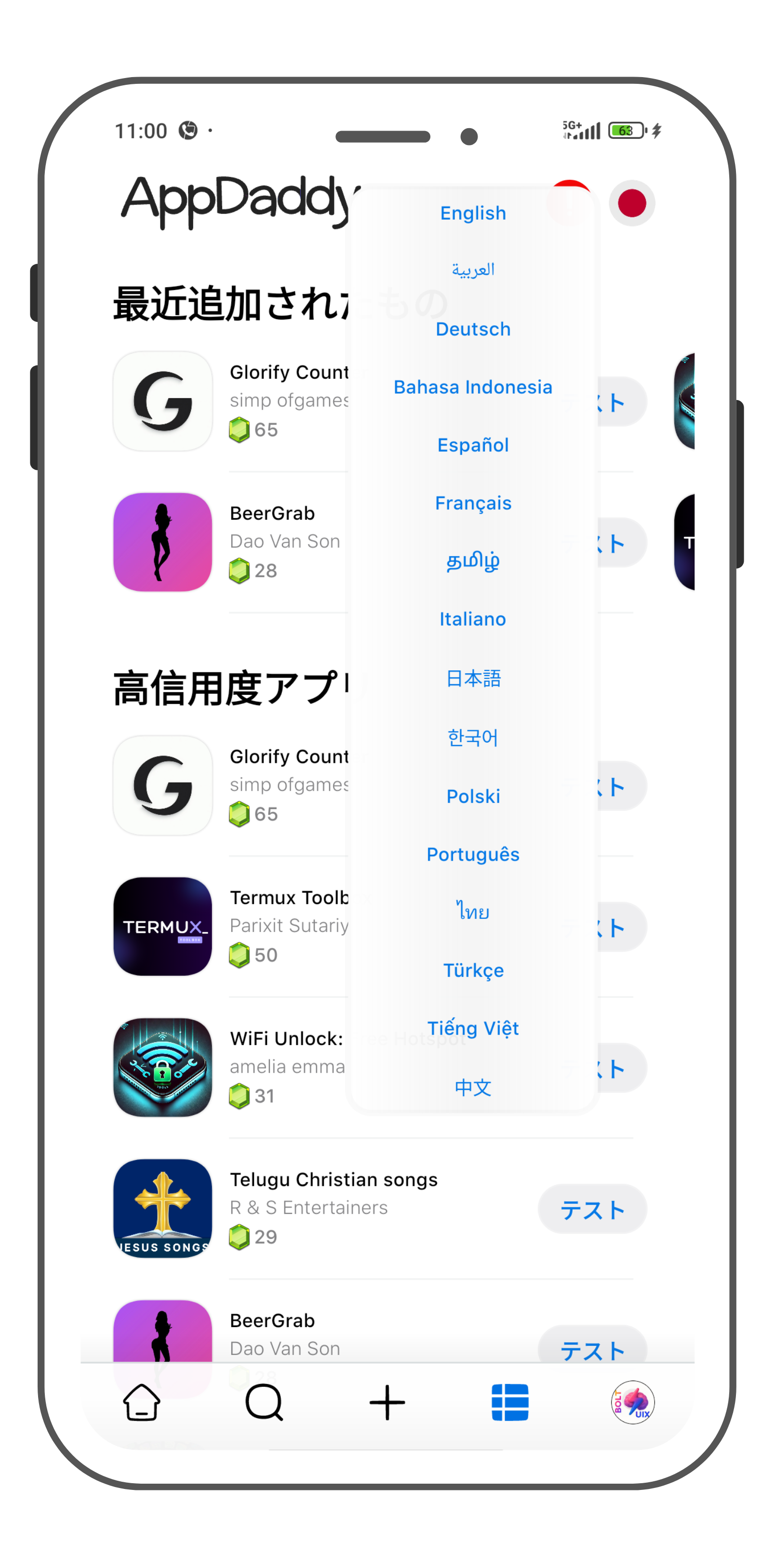Image resolution: width=775 pixels, height=1568 pixels.
Task: Pick Tiếng Việt language option
Action: [x=472, y=1028]
